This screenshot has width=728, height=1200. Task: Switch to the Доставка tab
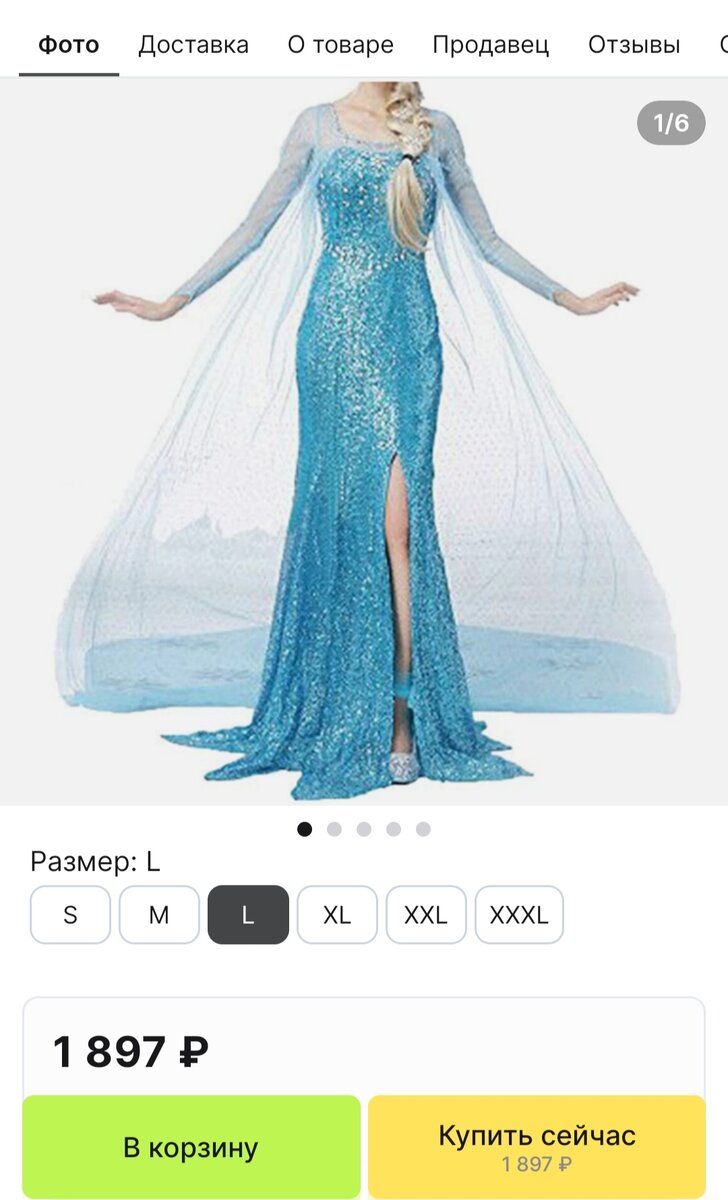(x=193, y=45)
